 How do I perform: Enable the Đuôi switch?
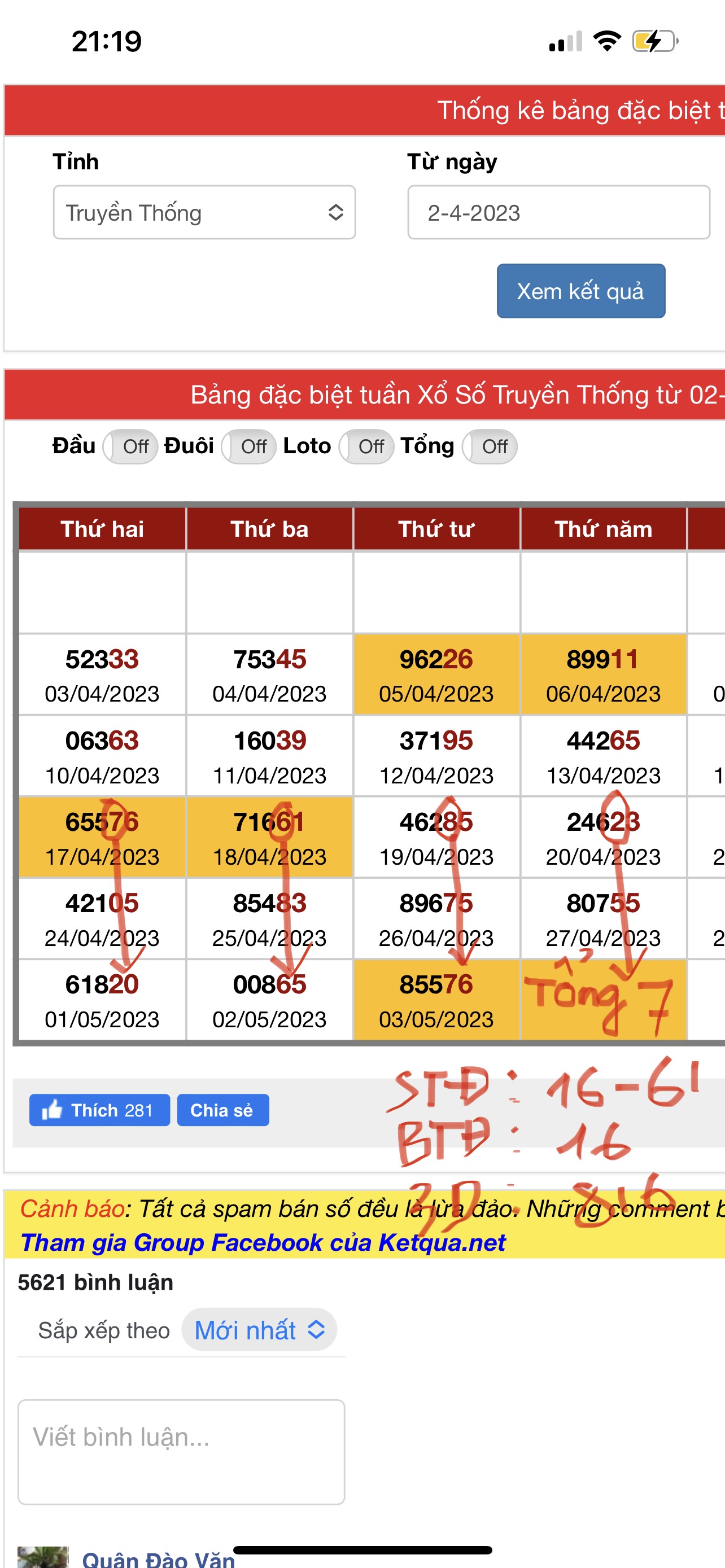tap(248, 447)
